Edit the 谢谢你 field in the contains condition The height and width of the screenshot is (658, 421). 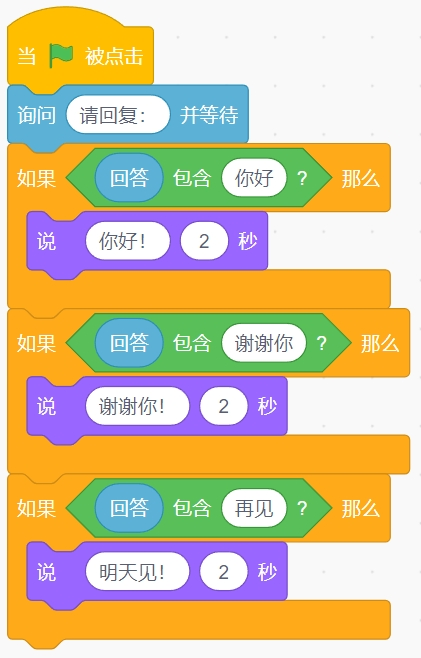click(x=264, y=343)
